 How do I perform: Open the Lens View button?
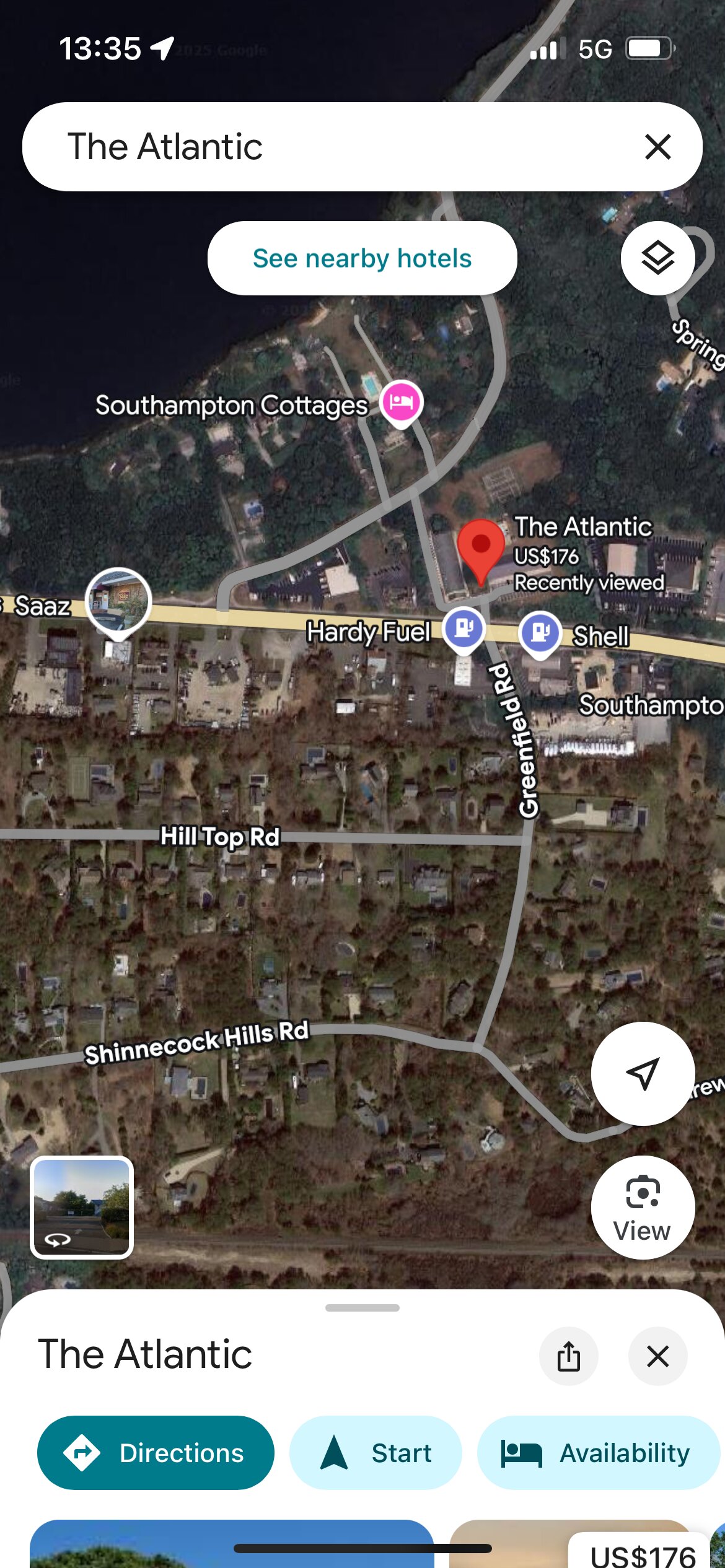pyautogui.click(x=643, y=1207)
